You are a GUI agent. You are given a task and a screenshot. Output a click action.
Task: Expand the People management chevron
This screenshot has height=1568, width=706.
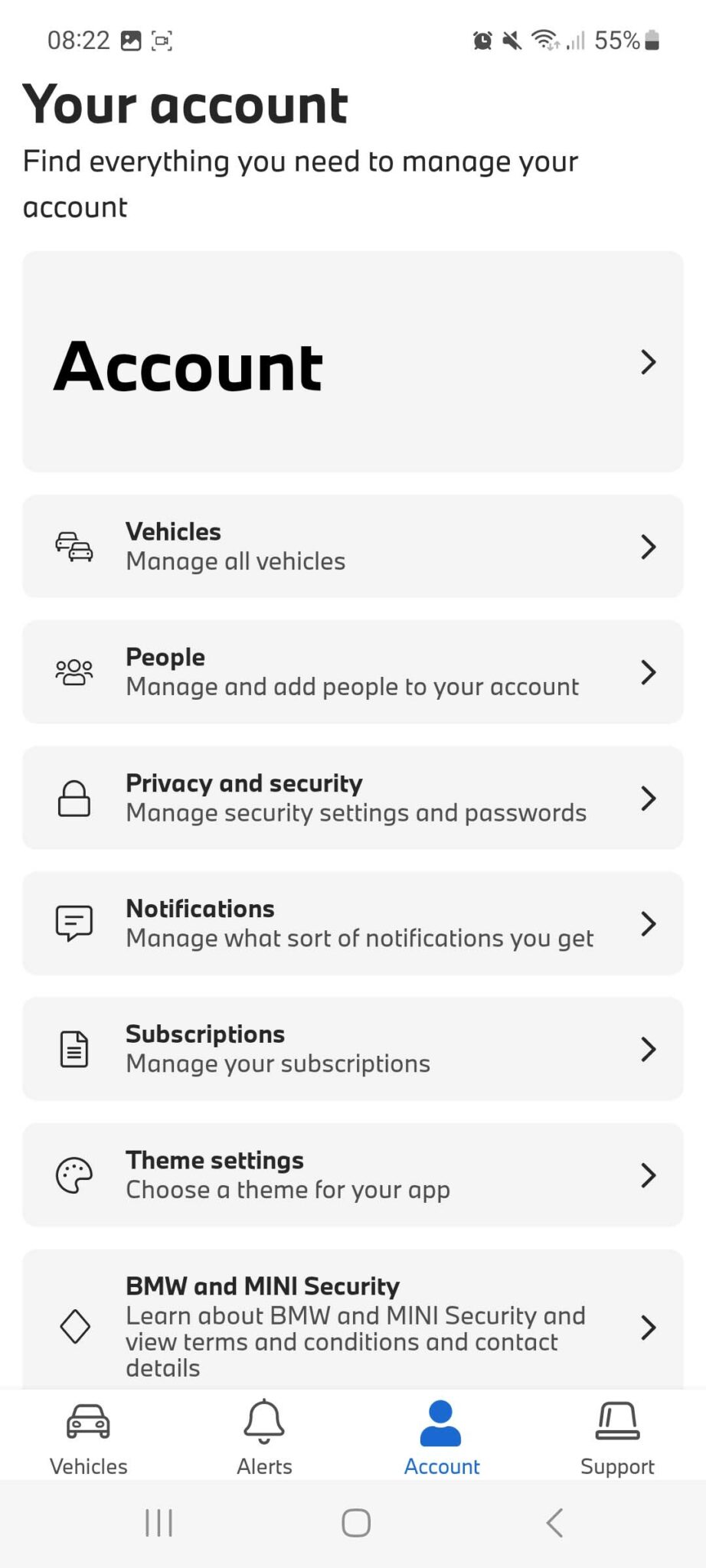click(x=647, y=671)
